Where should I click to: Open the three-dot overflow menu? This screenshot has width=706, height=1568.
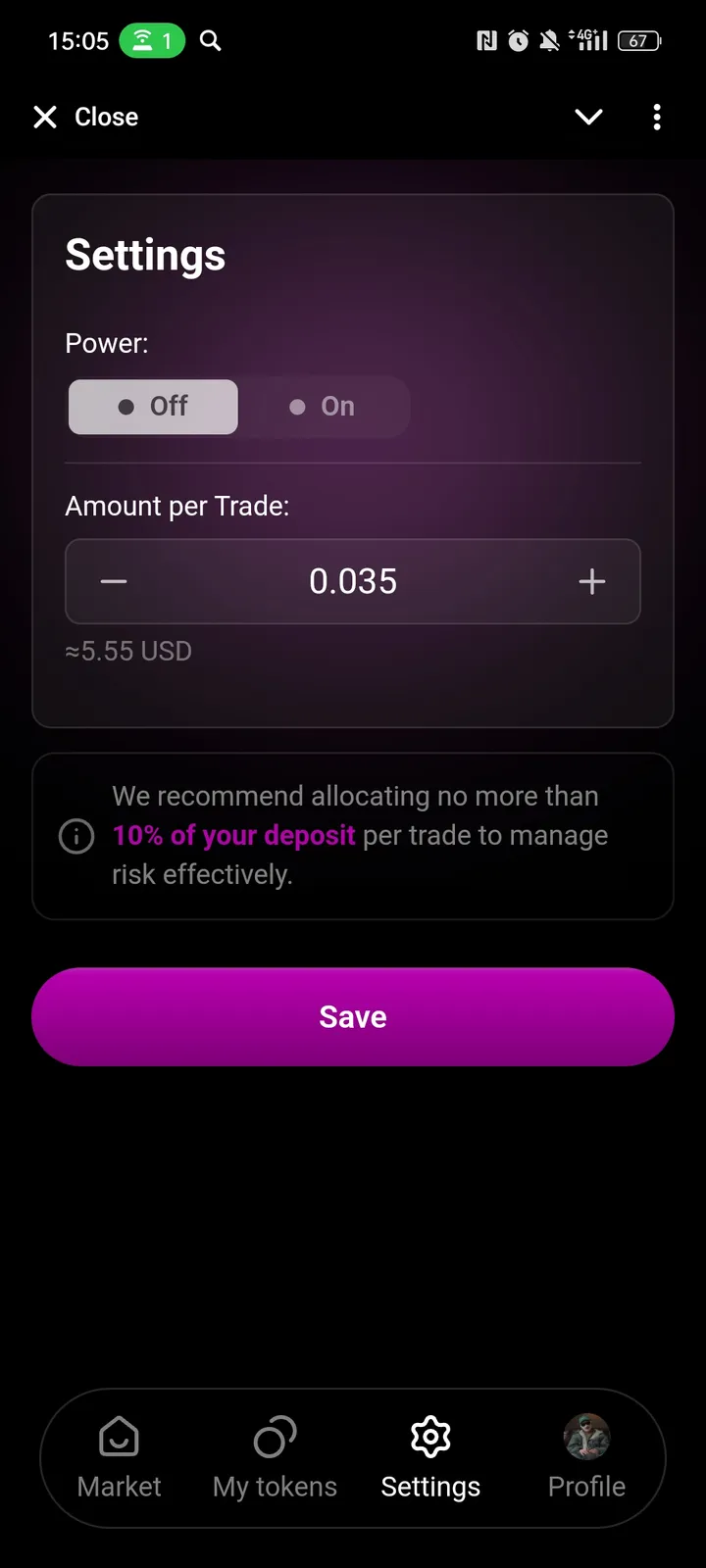pos(657,118)
